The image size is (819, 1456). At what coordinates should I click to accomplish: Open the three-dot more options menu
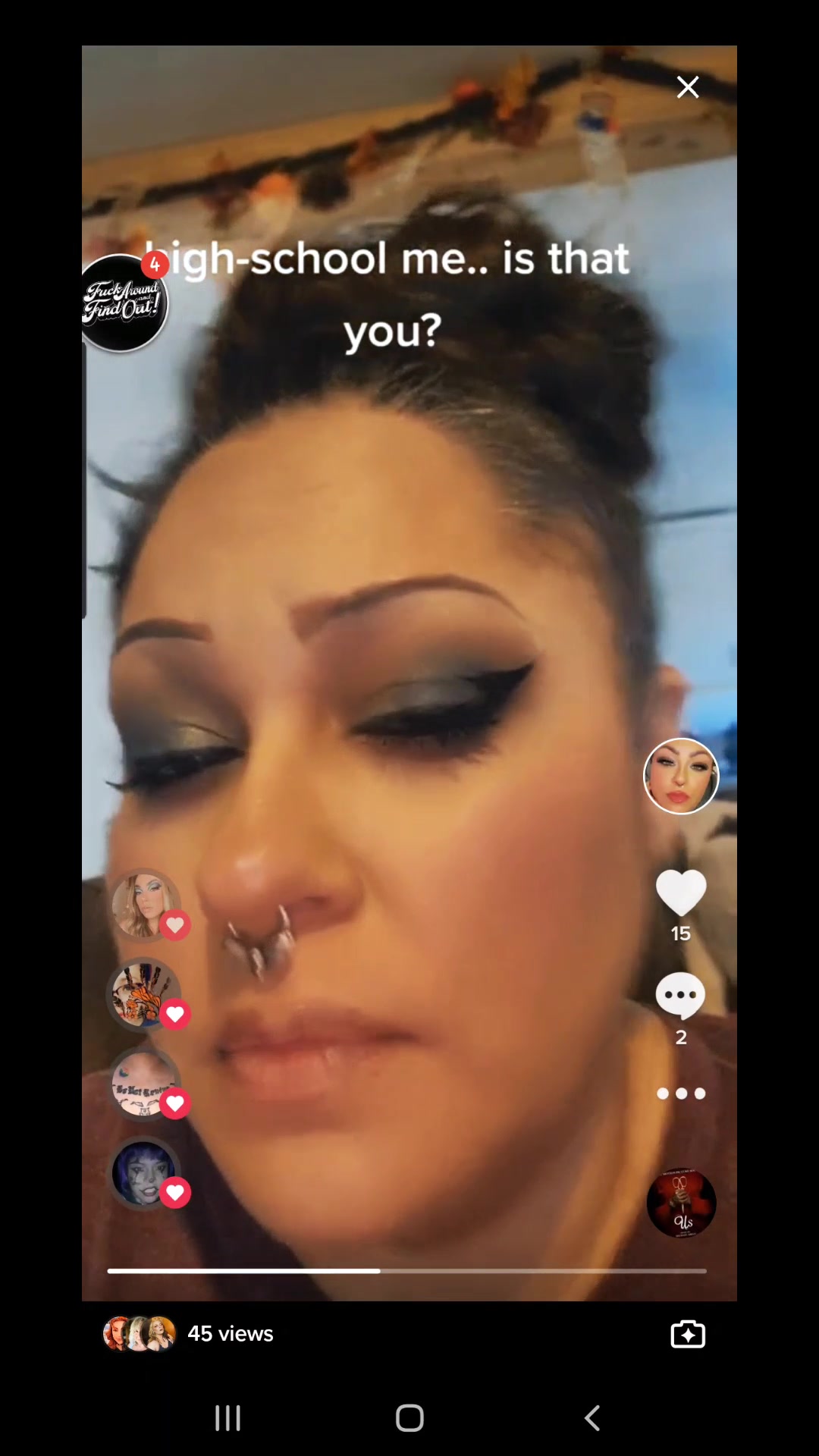(681, 1094)
